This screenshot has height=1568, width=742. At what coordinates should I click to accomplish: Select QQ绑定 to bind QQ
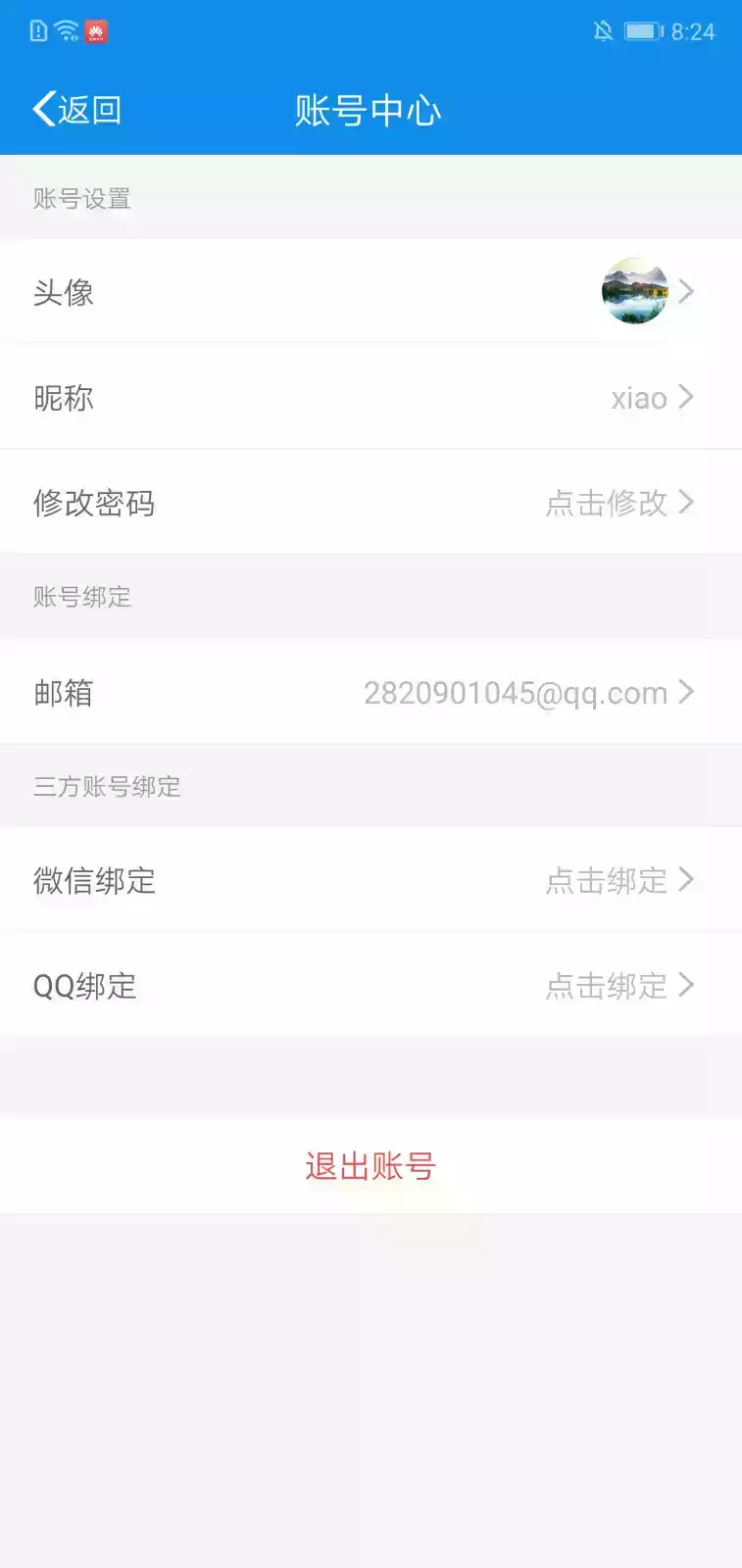tap(371, 985)
